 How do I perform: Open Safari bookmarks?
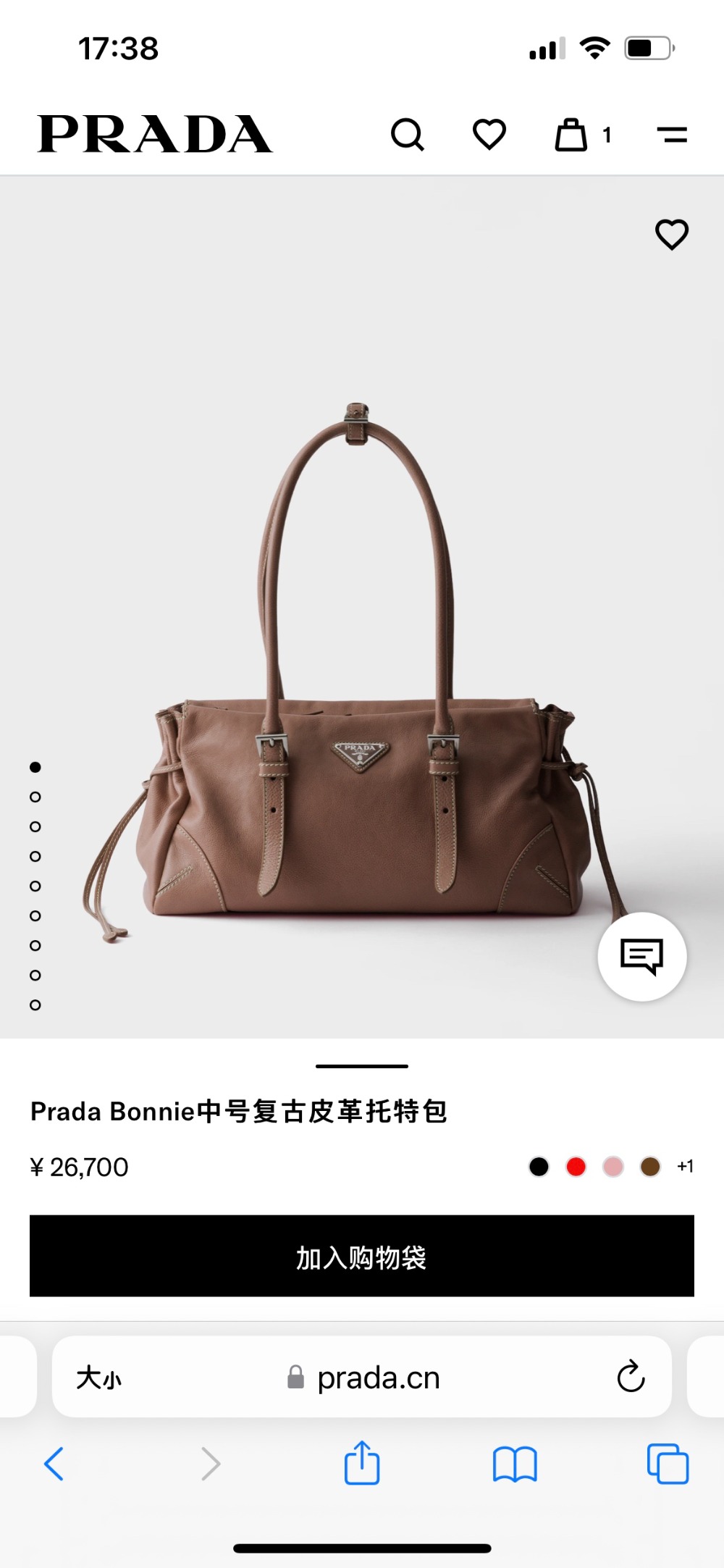pos(515,1464)
